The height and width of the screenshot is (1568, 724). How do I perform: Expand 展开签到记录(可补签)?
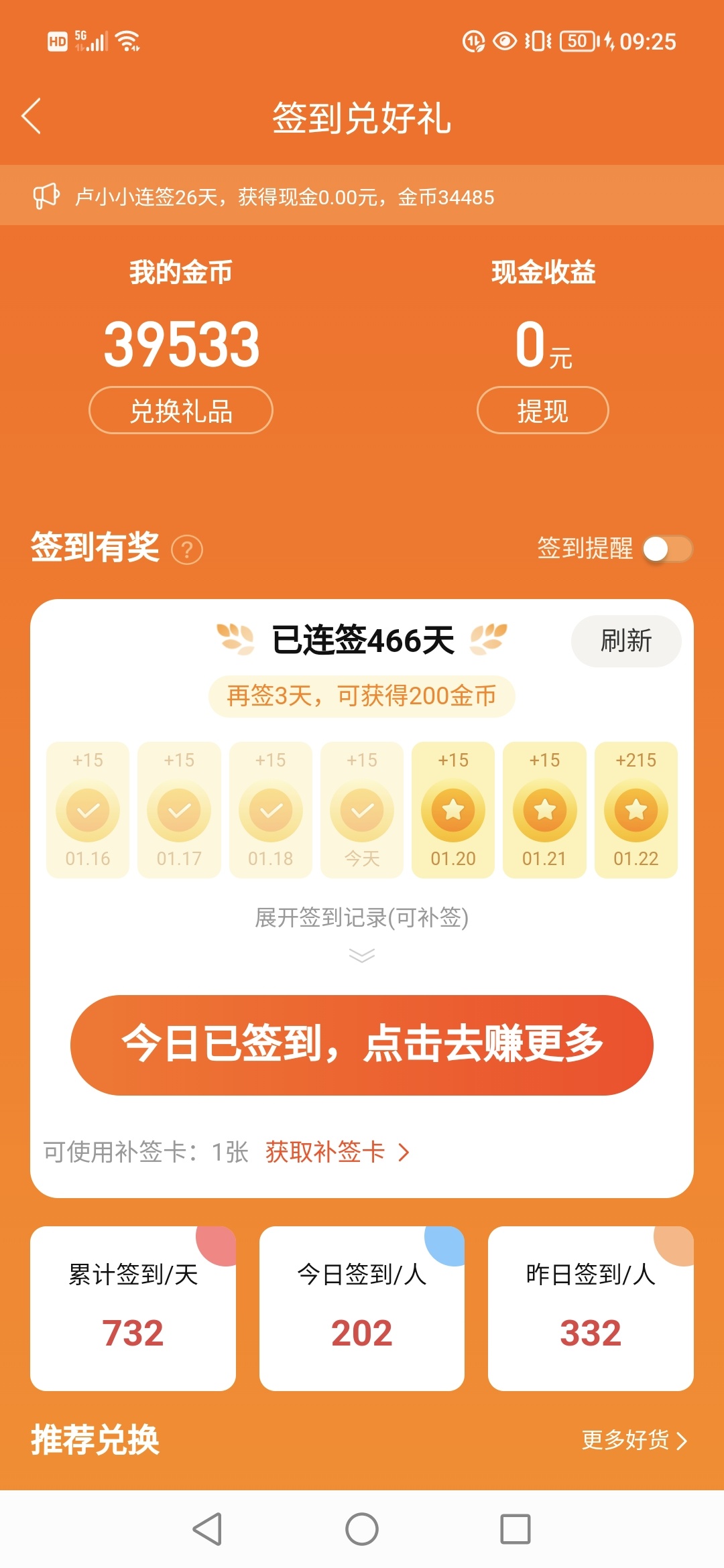tap(361, 928)
